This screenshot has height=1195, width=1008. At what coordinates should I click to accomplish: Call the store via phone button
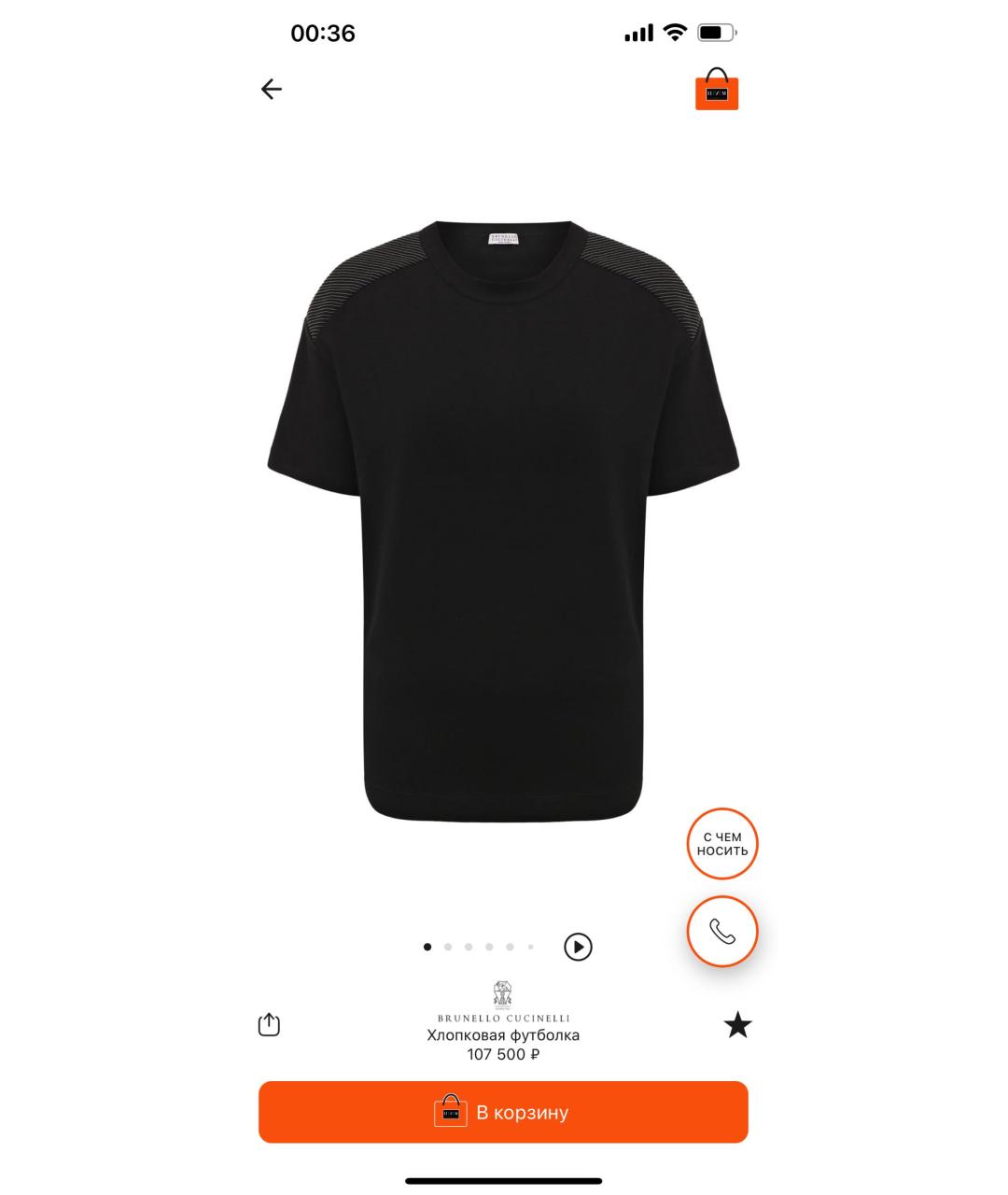point(721,932)
